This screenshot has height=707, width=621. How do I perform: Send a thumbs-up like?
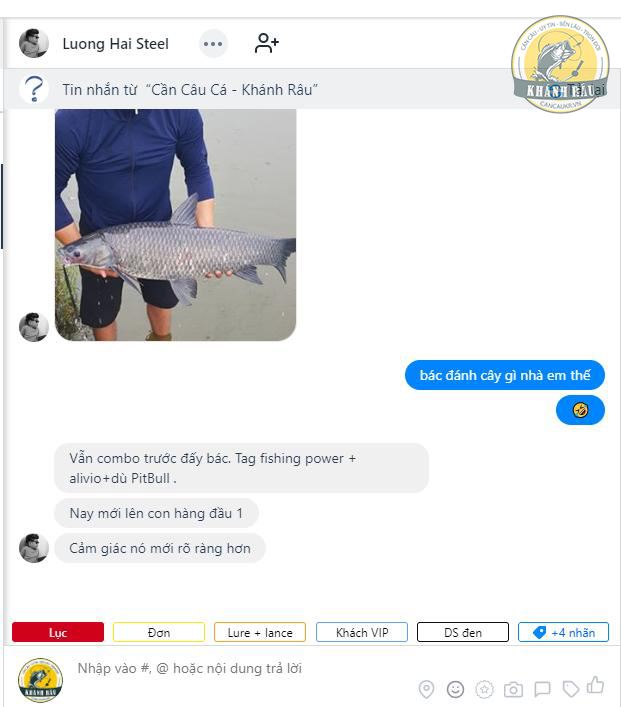[x=596, y=686]
